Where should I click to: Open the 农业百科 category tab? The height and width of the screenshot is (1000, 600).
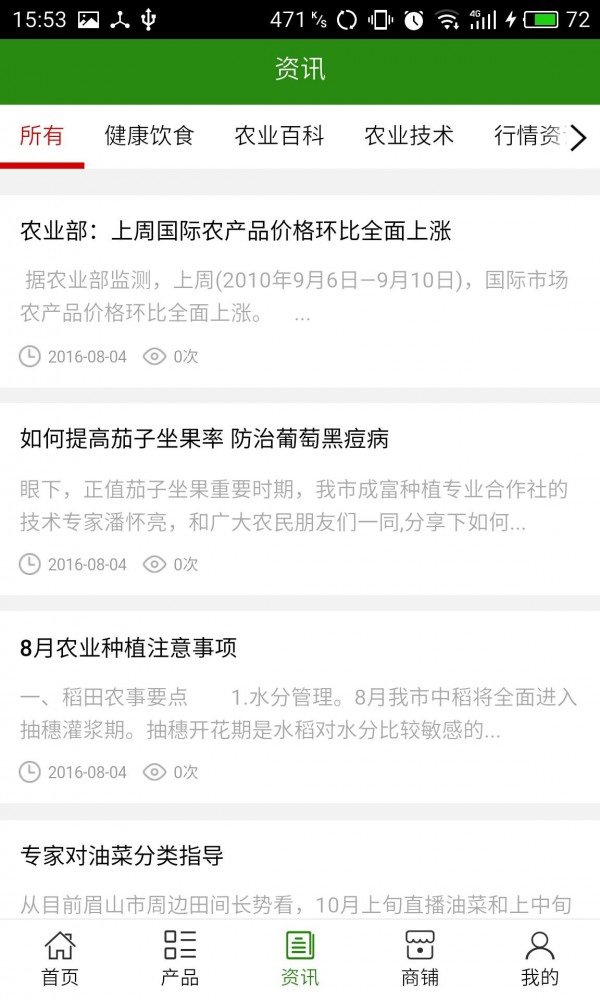[279, 136]
